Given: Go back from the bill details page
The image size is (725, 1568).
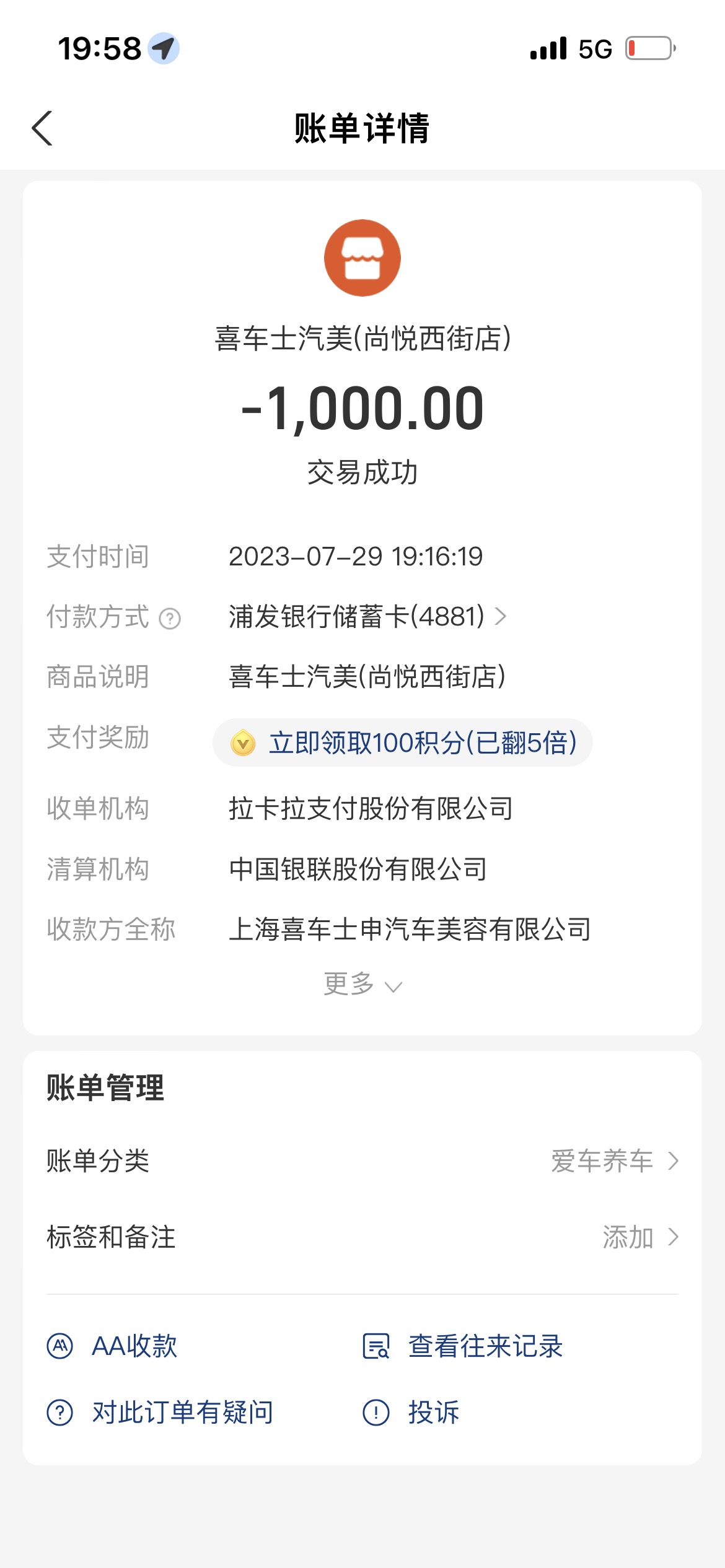Looking at the screenshot, I should 42,128.
